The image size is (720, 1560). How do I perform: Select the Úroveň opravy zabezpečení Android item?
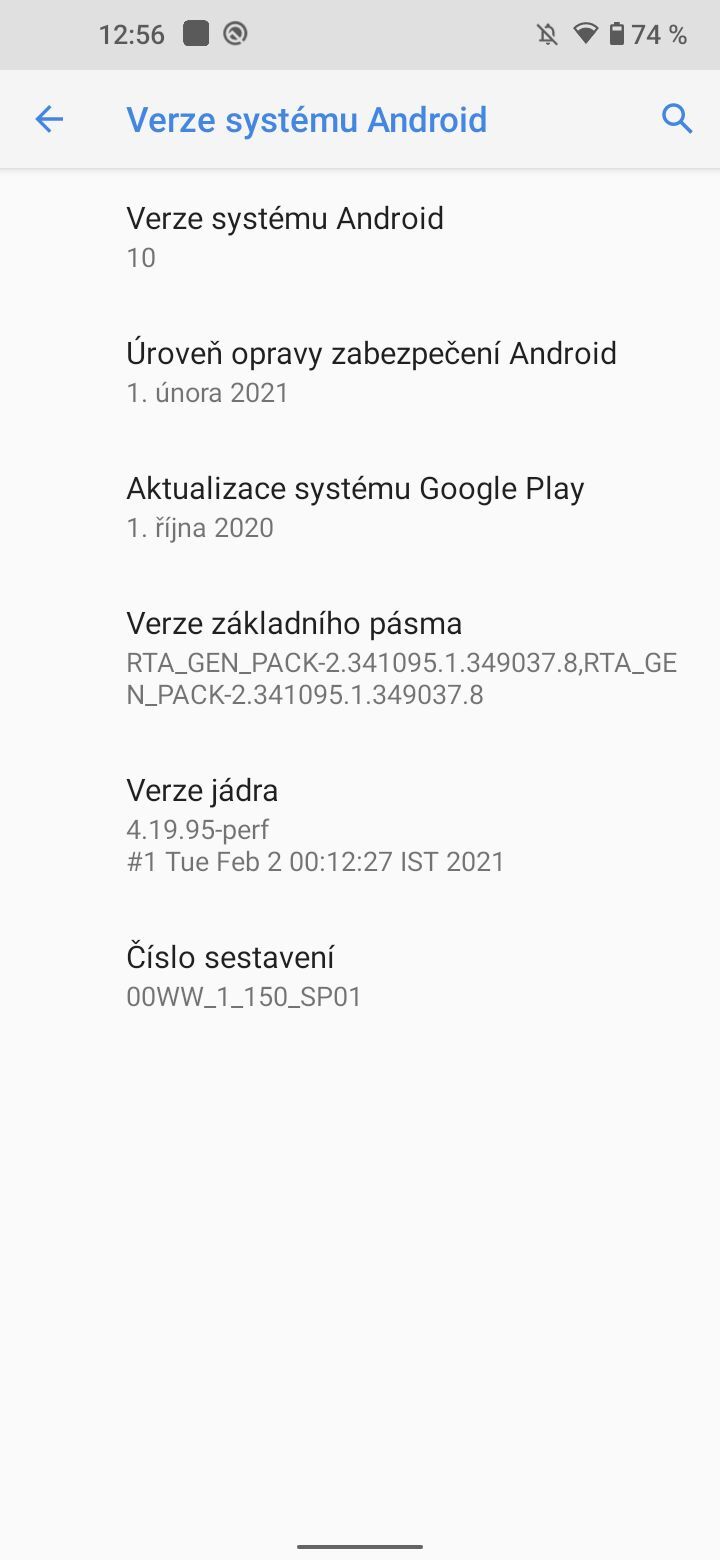tap(370, 370)
